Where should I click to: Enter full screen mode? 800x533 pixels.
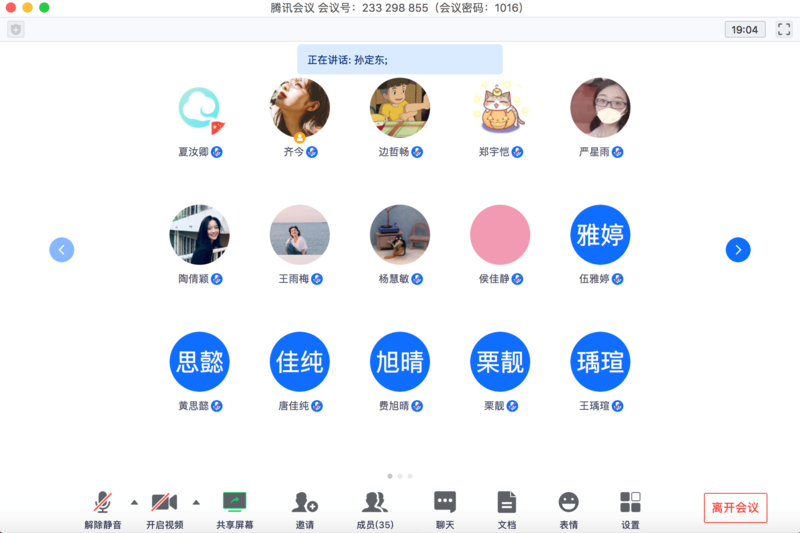[784, 30]
